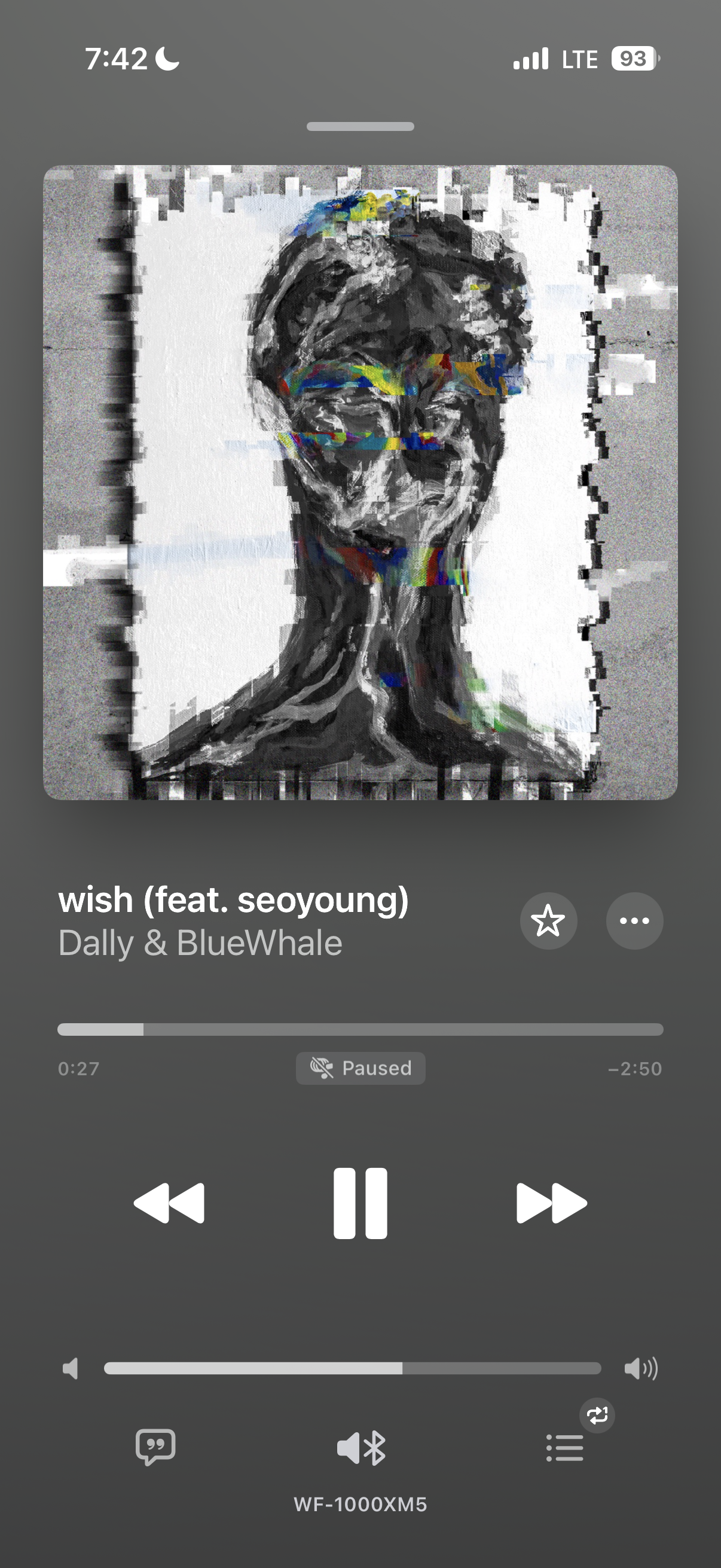Open the artist Dally & BlueWhale

point(200,943)
